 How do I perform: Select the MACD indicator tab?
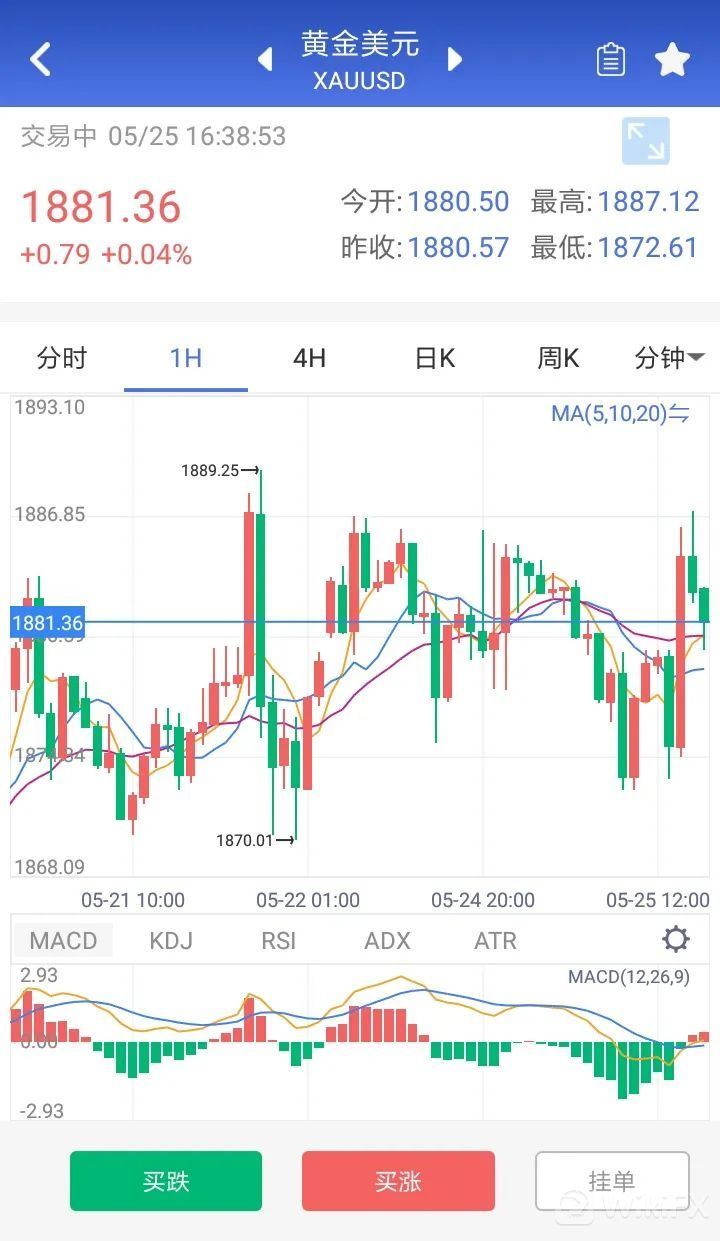tap(63, 941)
